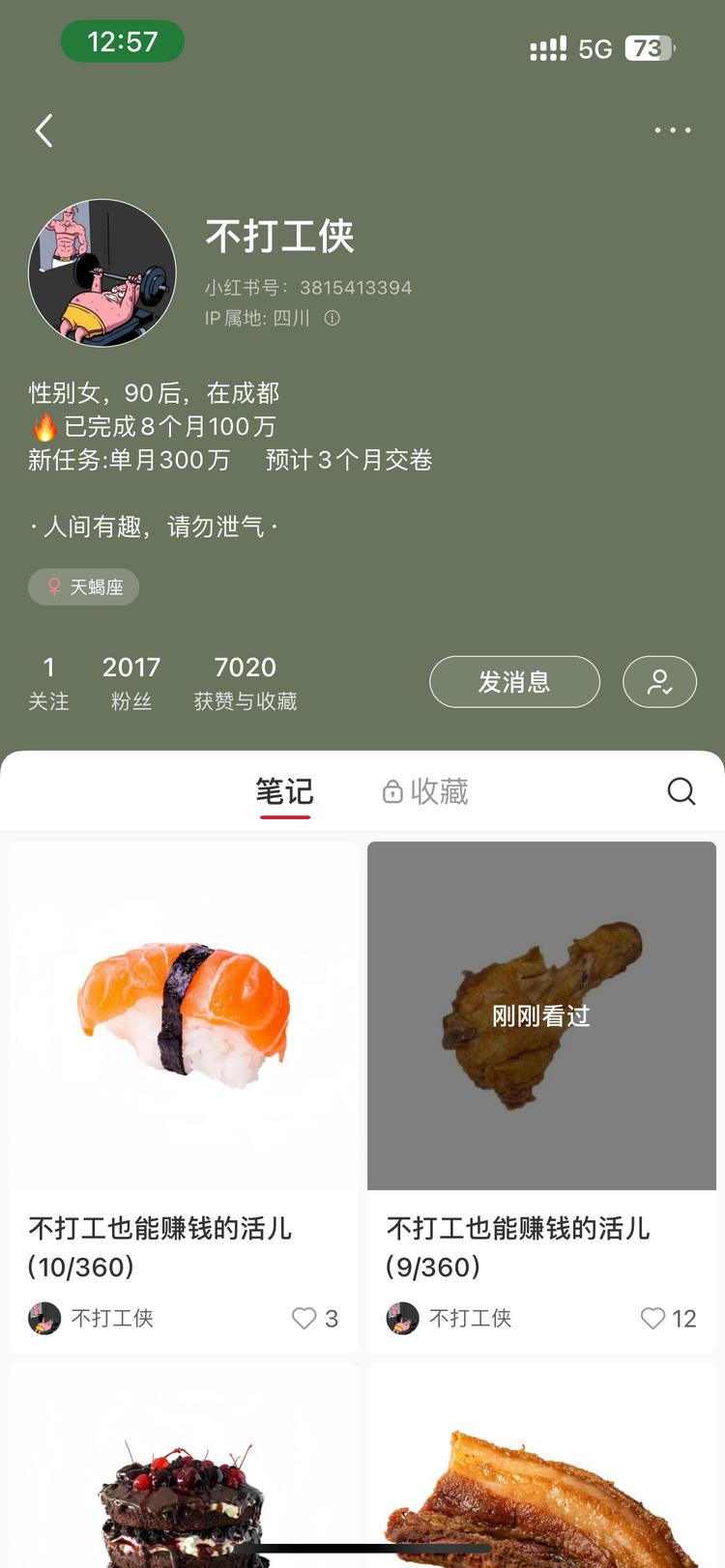The image size is (725, 1568).
Task: Tap the search icon beside the tabs
Action: click(x=681, y=791)
